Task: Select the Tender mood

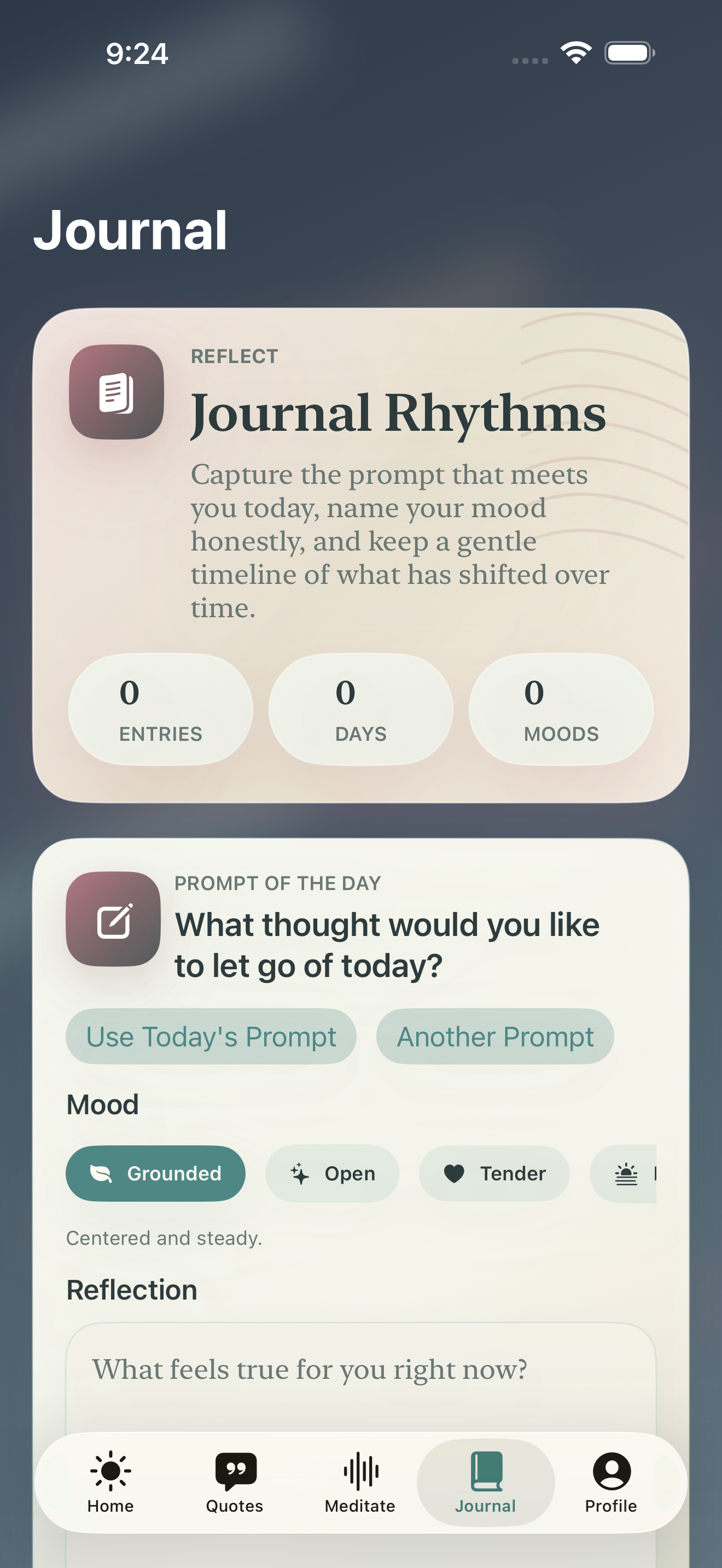Action: pos(494,1174)
